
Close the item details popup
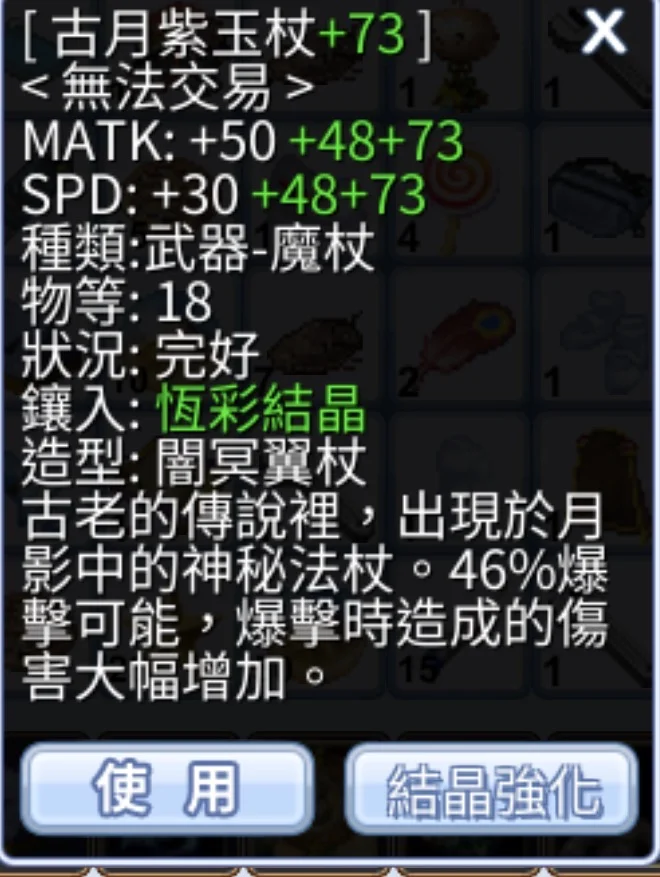[603, 34]
